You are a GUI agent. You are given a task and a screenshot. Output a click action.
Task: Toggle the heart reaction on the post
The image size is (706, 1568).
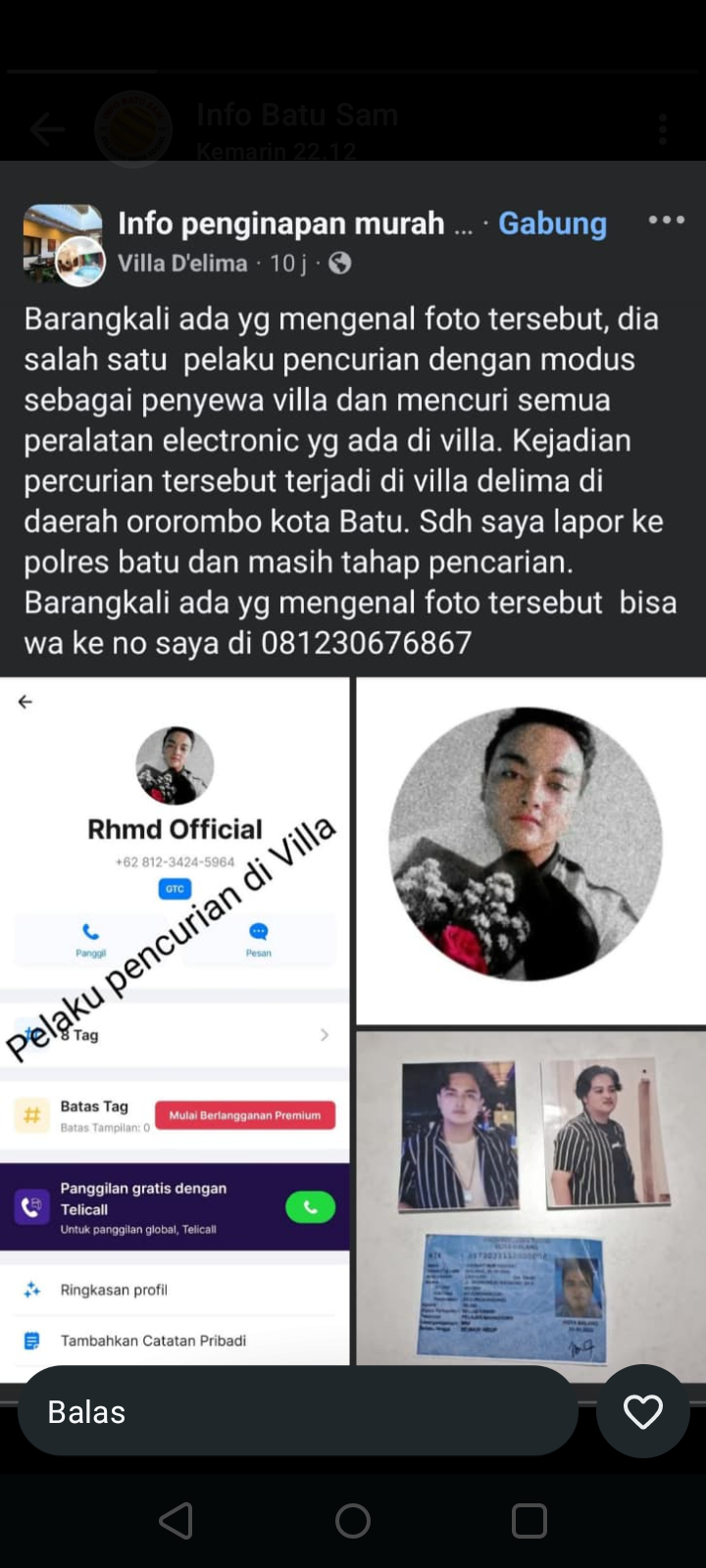643,1411
